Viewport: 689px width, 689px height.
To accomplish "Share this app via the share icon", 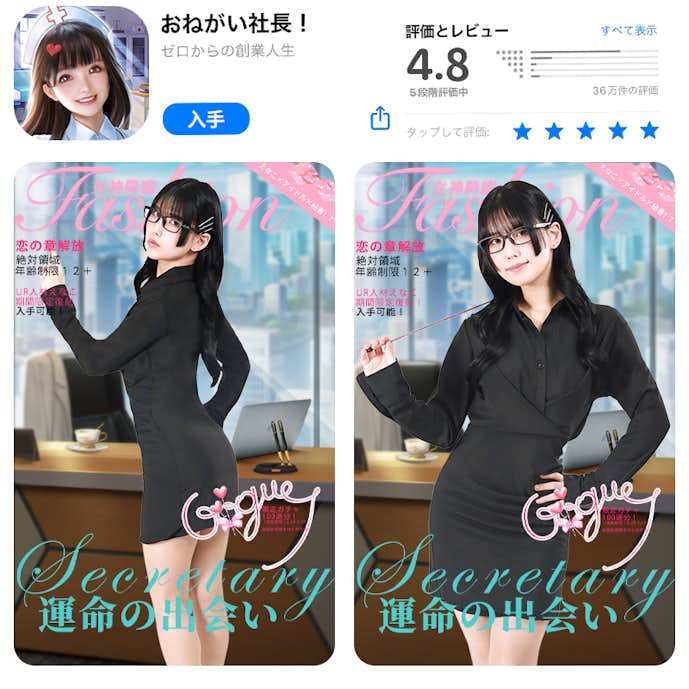I will (x=379, y=119).
